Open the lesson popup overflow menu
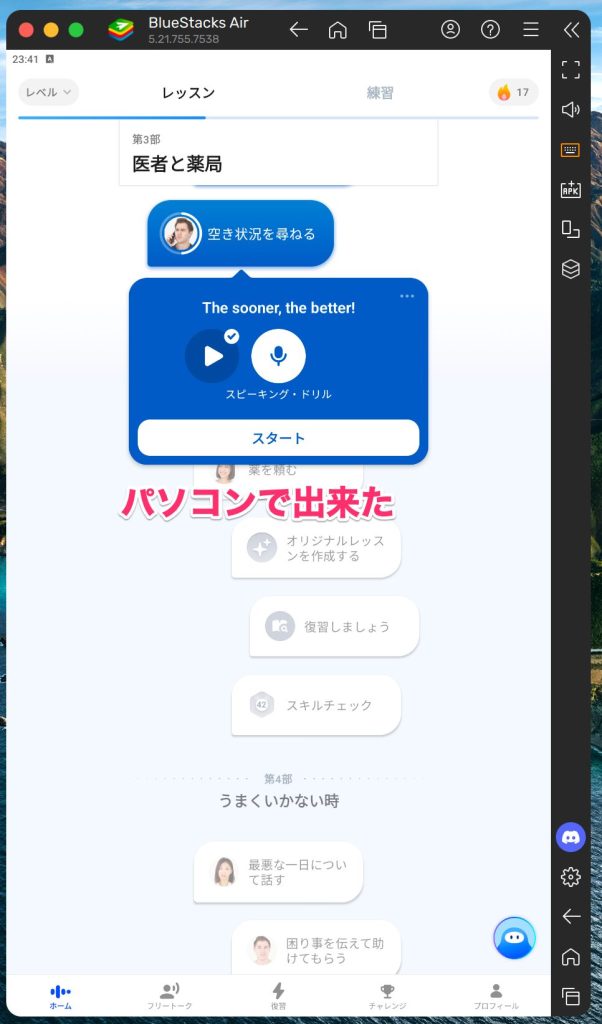The height and width of the screenshot is (1024, 602). point(406,296)
